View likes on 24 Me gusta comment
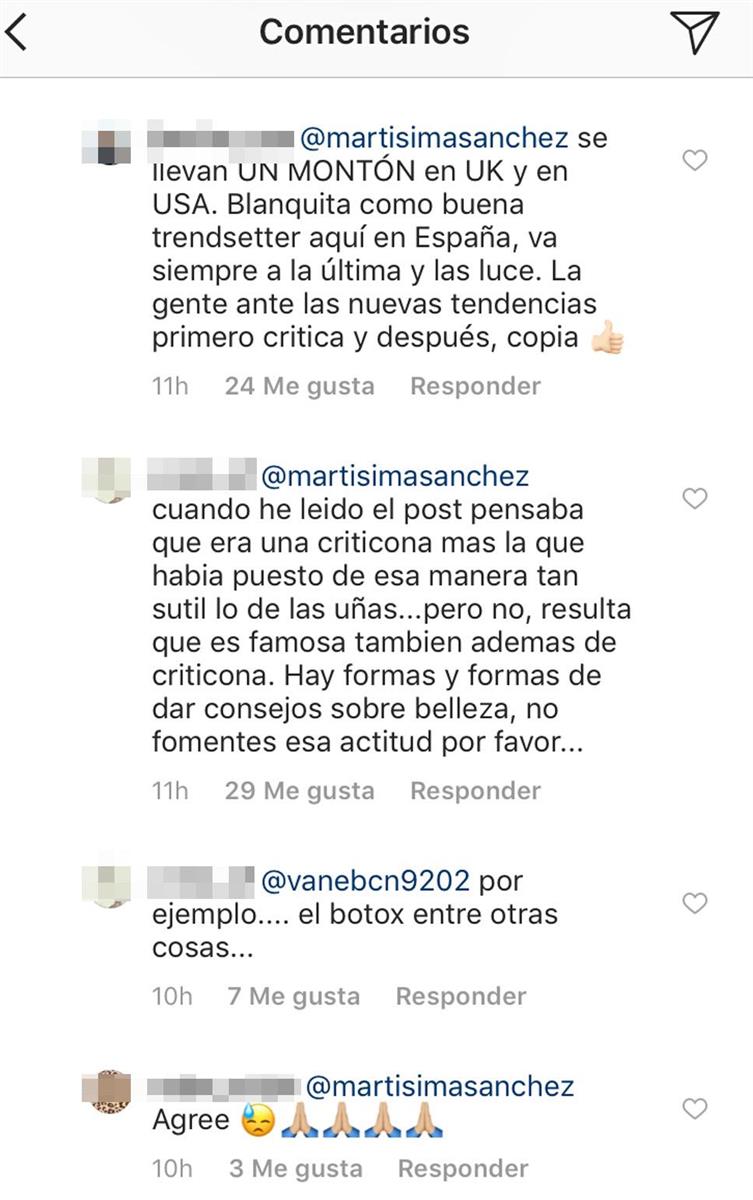This screenshot has width=753, height=1200. tap(299, 386)
